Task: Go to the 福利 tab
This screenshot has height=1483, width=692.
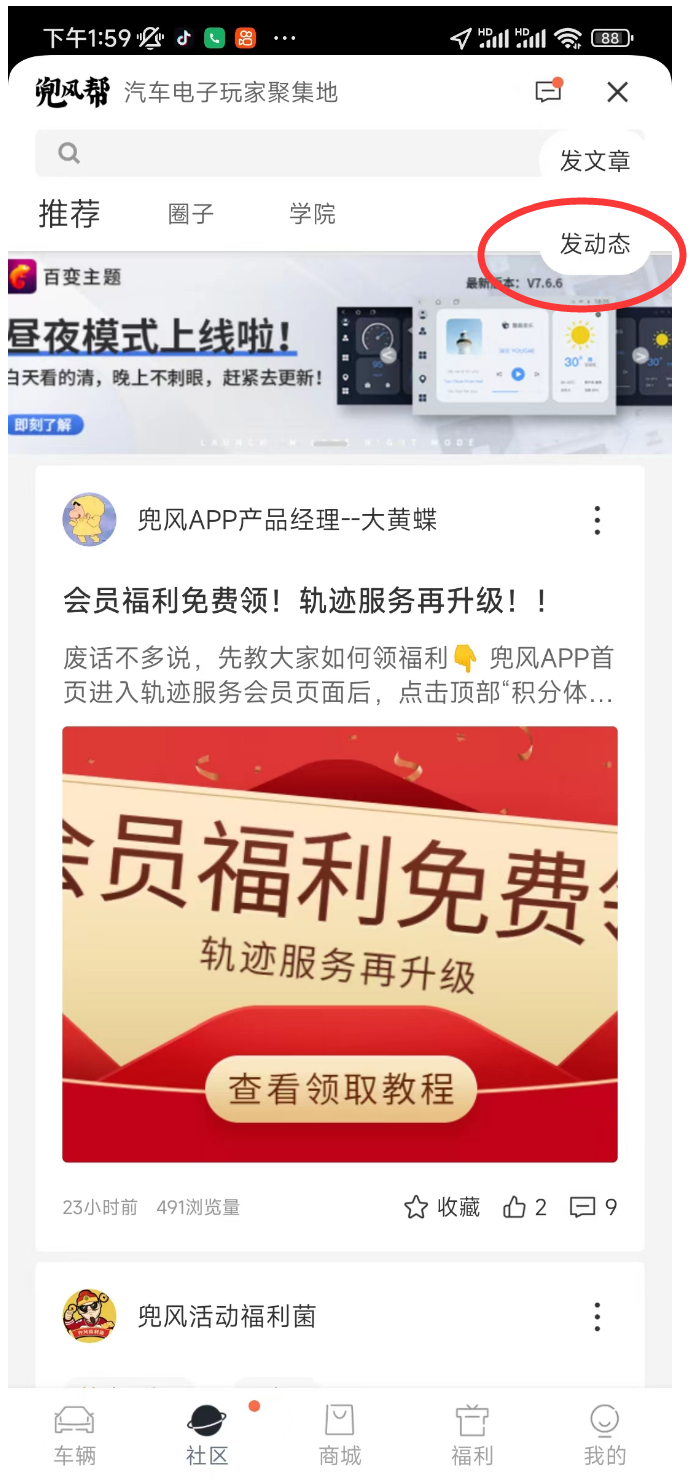Action: coord(472,1434)
